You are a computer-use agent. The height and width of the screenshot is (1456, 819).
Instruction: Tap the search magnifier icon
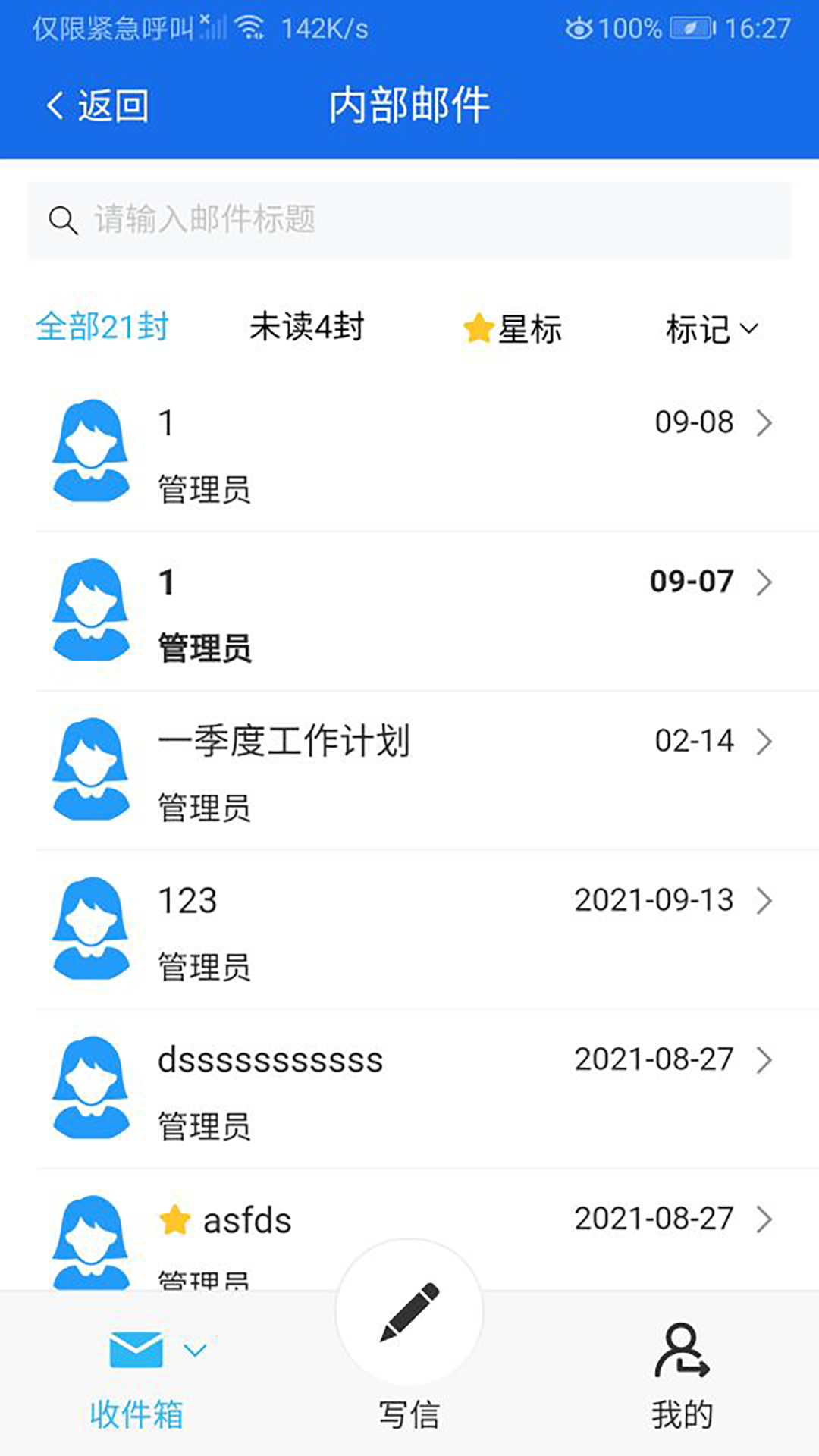pos(64,220)
